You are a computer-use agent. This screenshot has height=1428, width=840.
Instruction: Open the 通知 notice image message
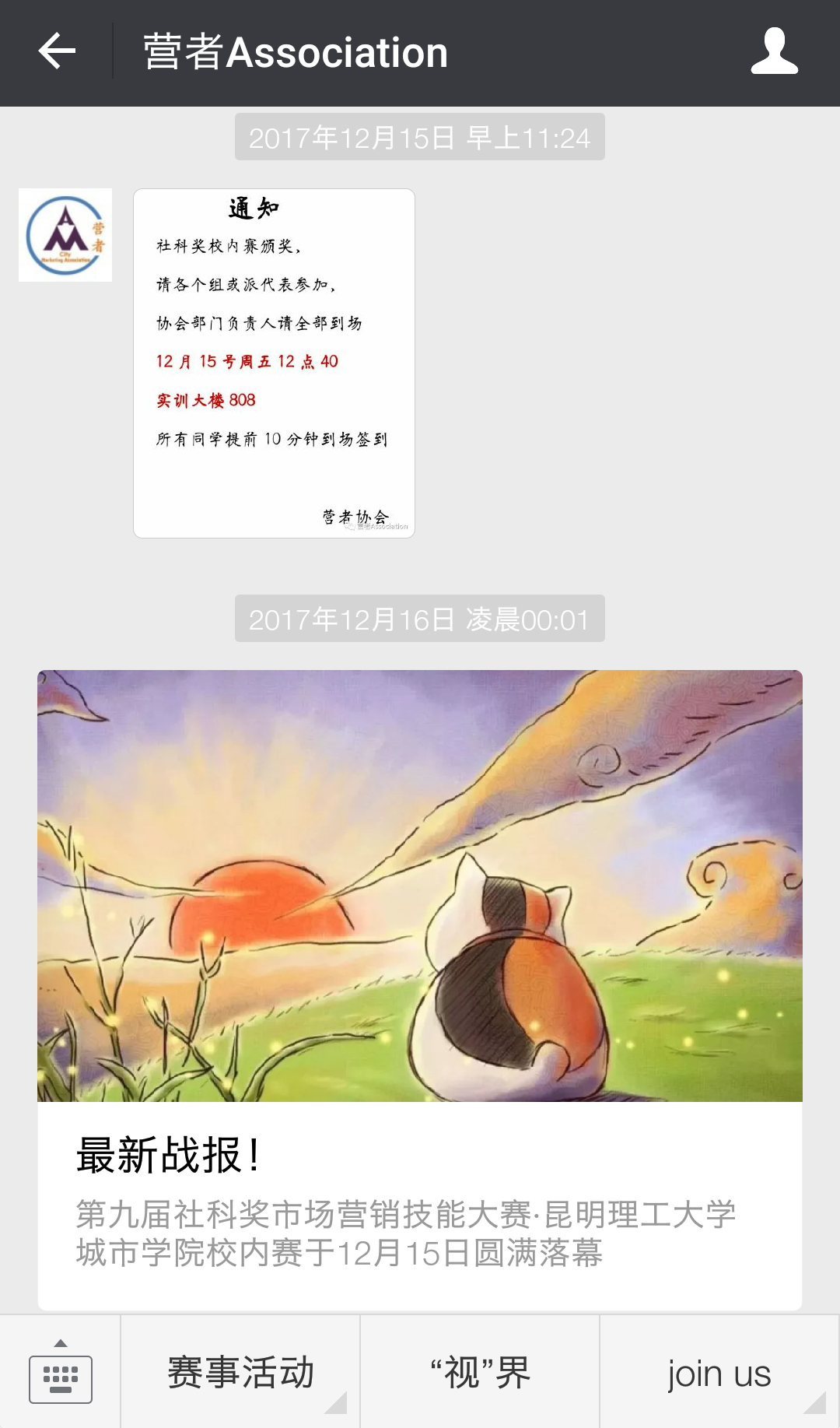(274, 363)
